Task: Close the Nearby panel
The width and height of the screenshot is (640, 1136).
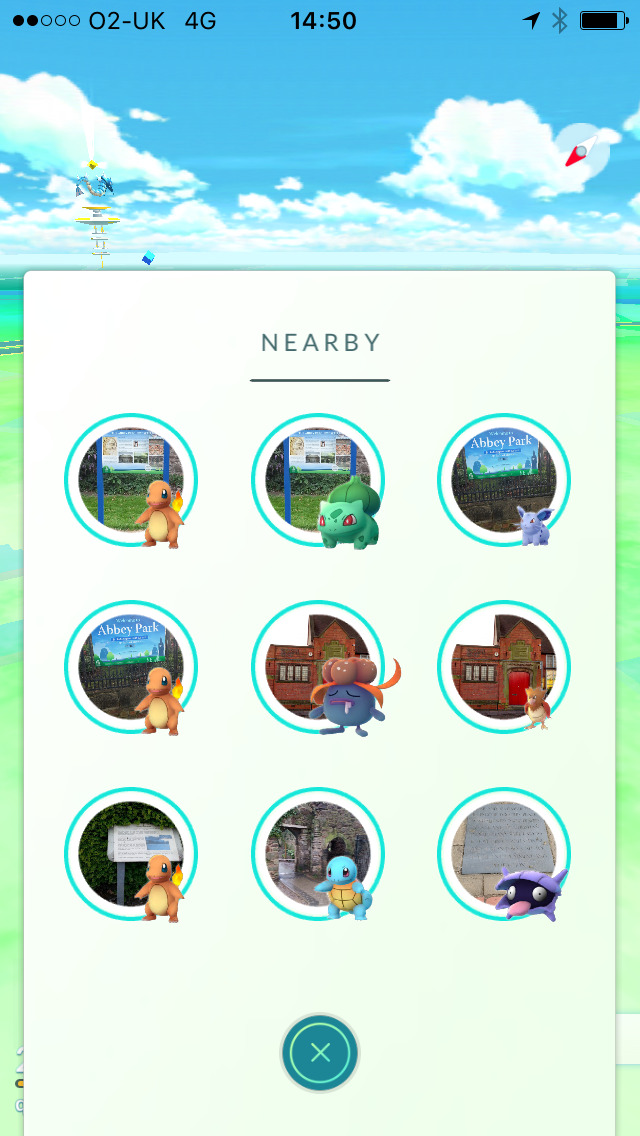Action: pyautogui.click(x=319, y=1052)
